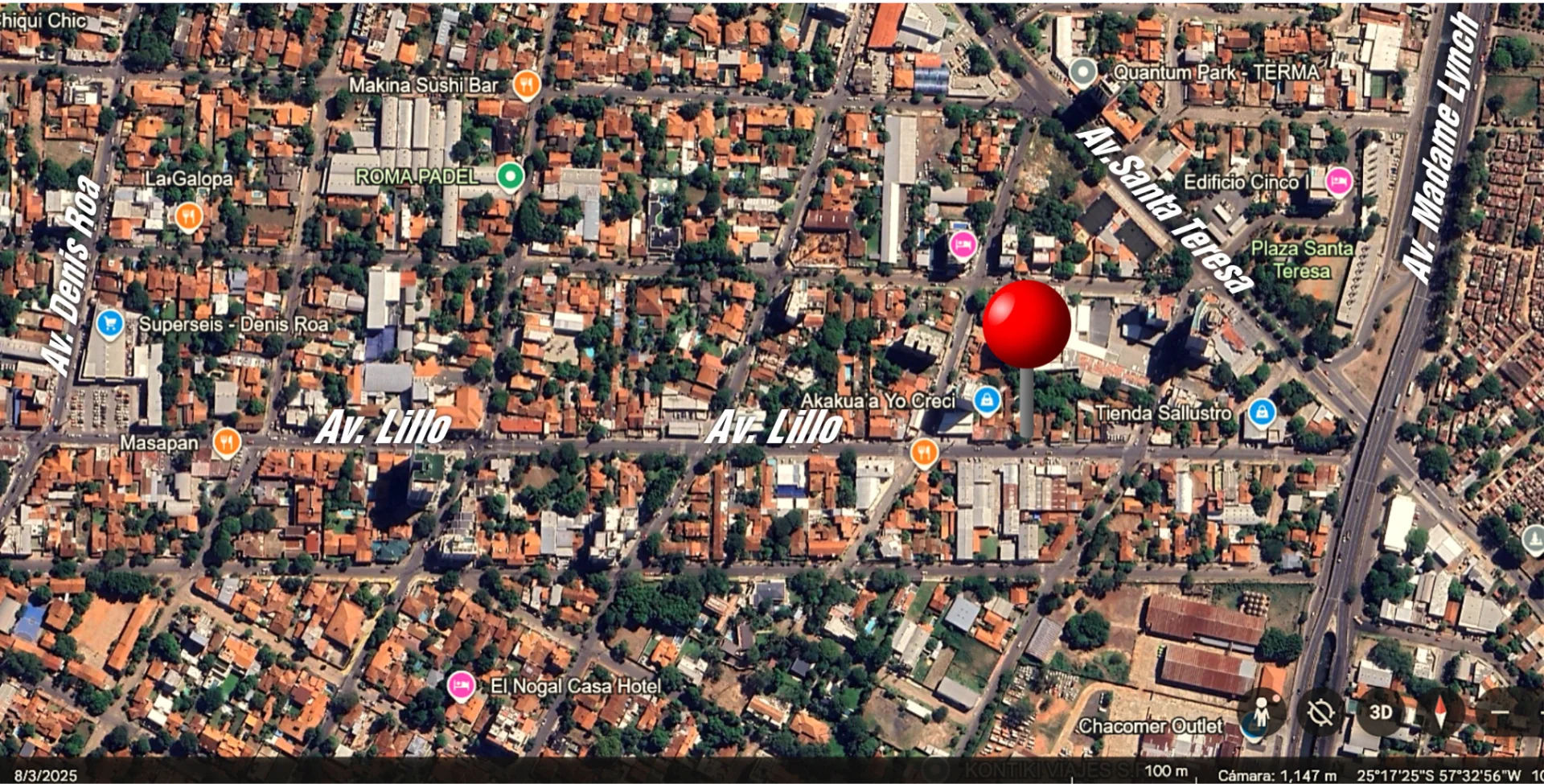Reset orientation with the compass
Image resolution: width=1544 pixels, height=784 pixels.
point(1440,712)
